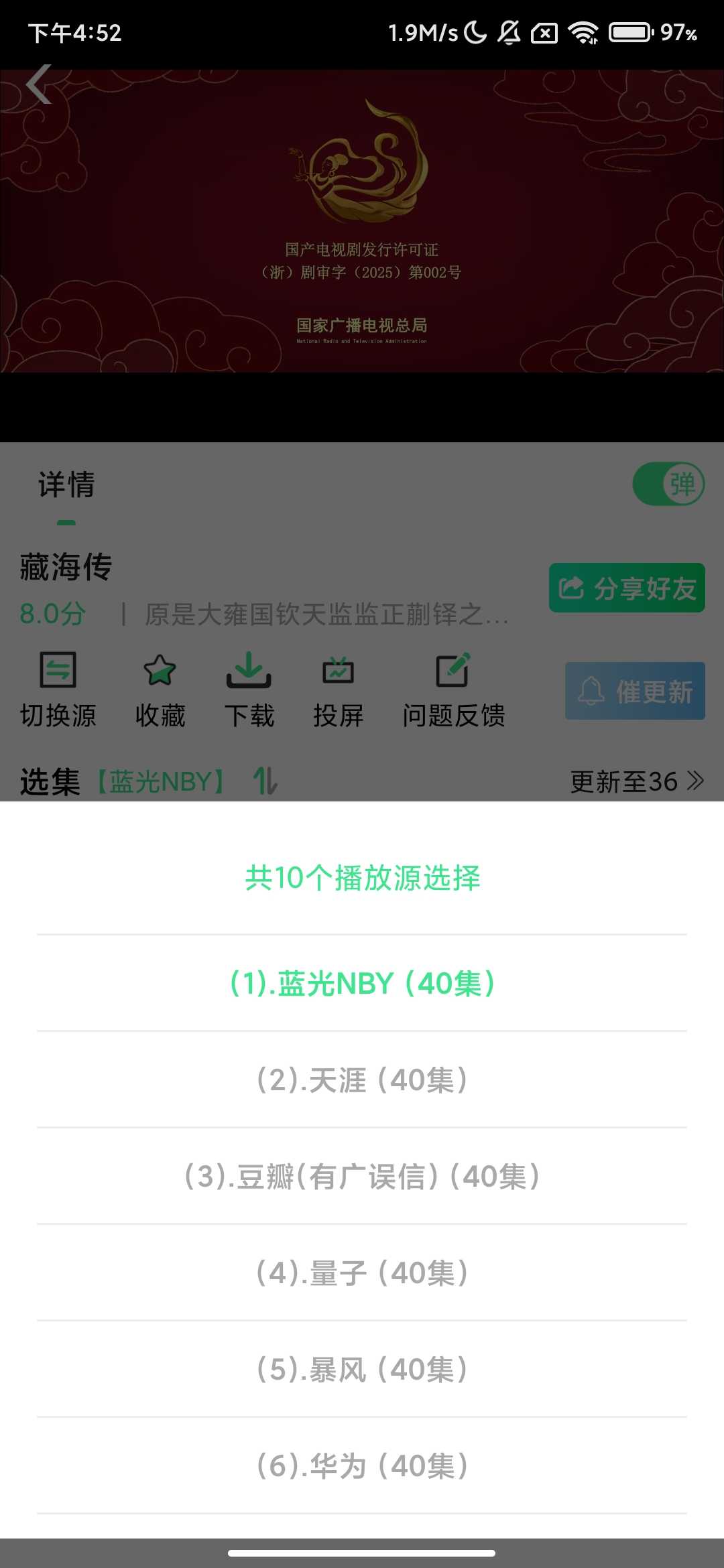Switch to the 量子 source
724x1568 pixels.
click(362, 1272)
